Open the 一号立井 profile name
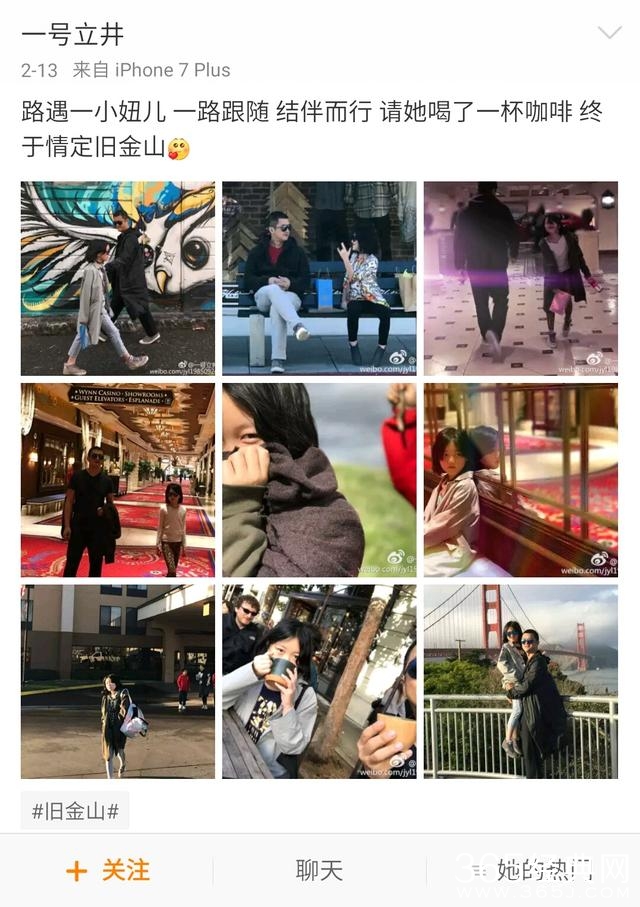Image resolution: width=640 pixels, height=907 pixels. [x=73, y=34]
